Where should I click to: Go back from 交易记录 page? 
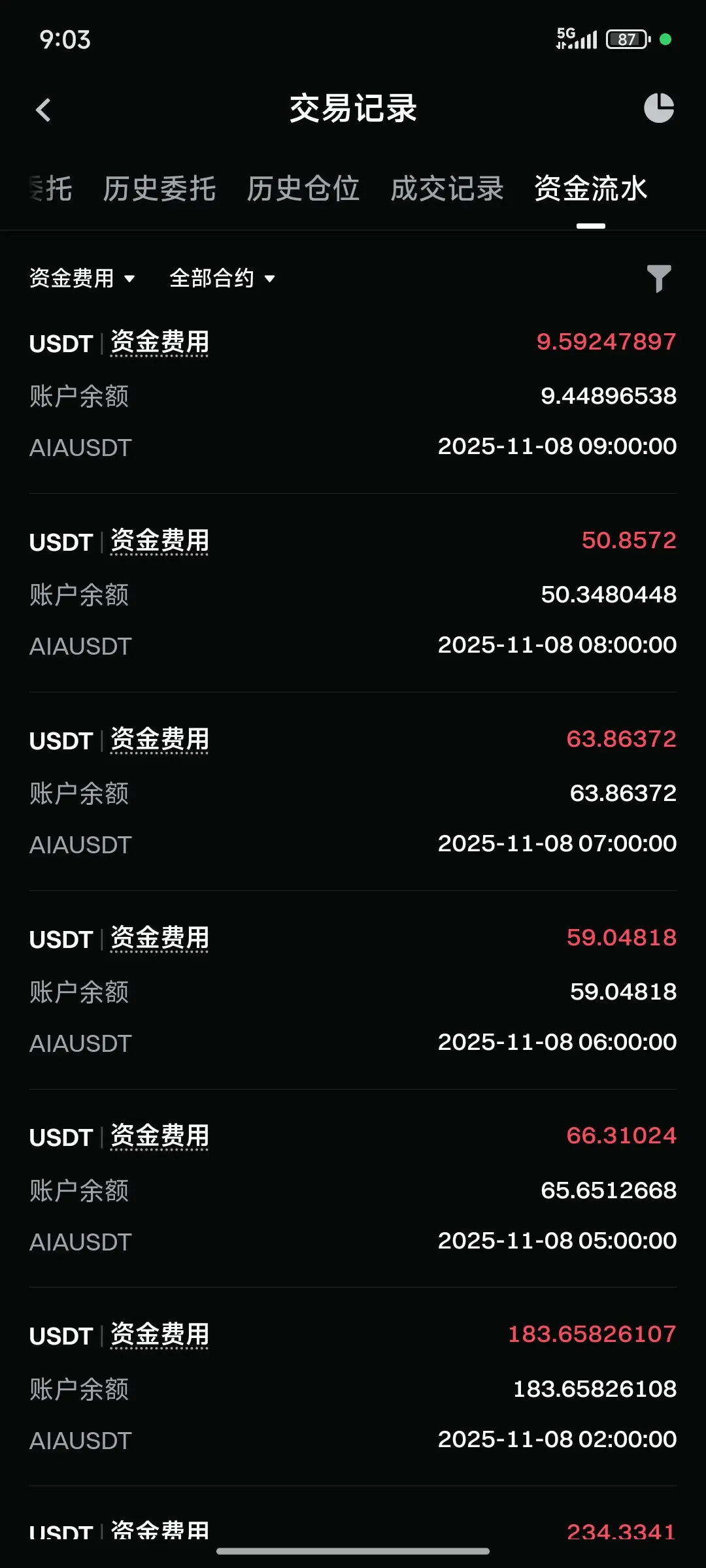(43, 110)
